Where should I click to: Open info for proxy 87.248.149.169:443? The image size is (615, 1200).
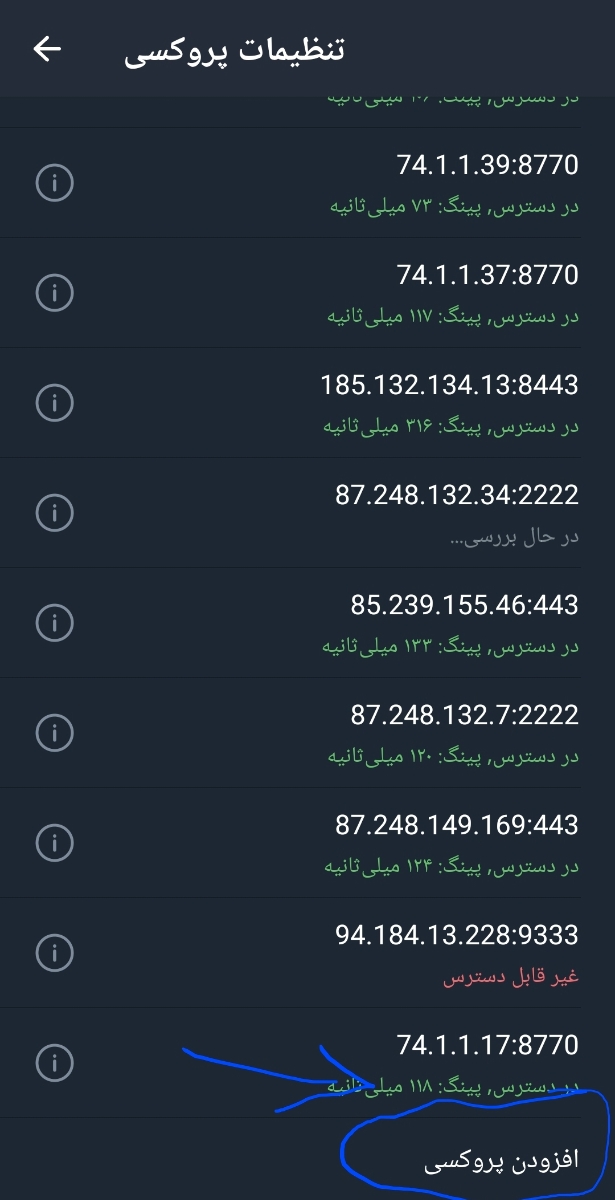54,842
